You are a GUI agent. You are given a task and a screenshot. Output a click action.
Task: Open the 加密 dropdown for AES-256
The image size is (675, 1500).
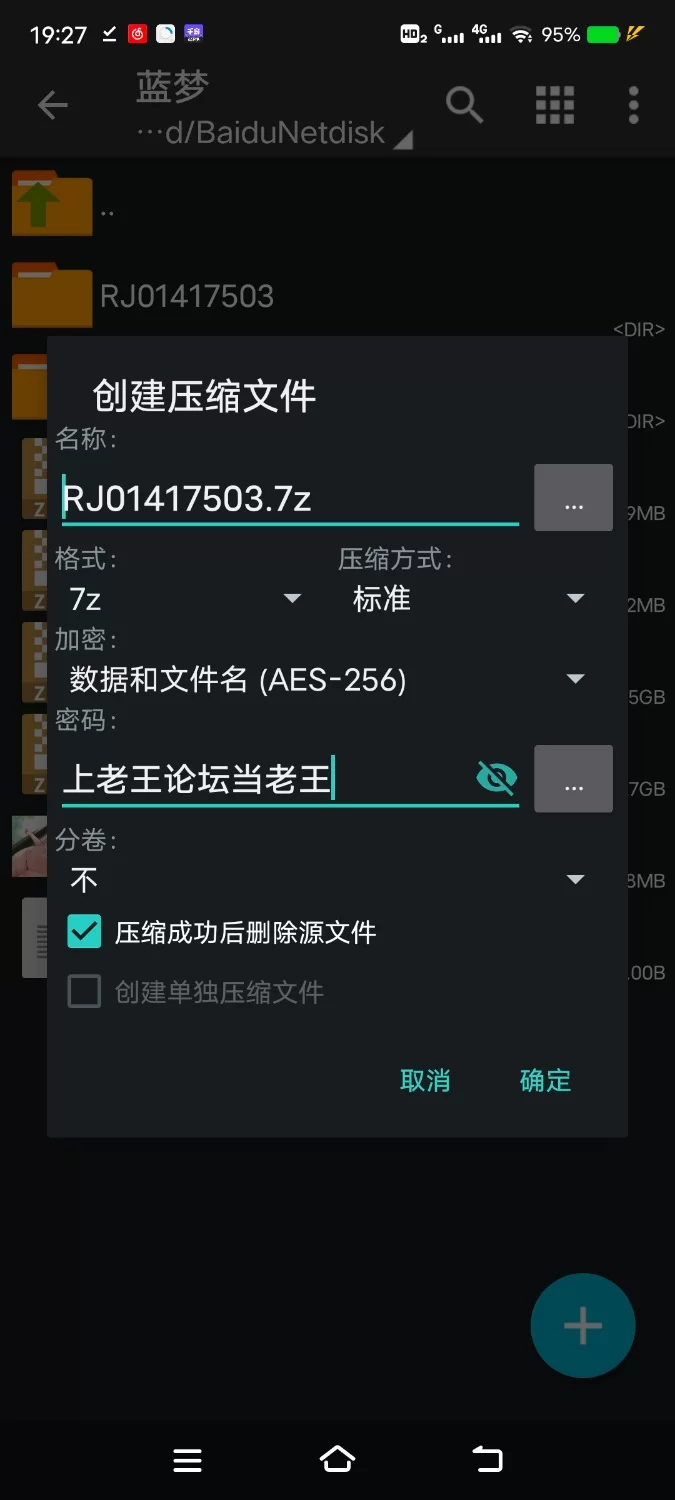coord(326,680)
